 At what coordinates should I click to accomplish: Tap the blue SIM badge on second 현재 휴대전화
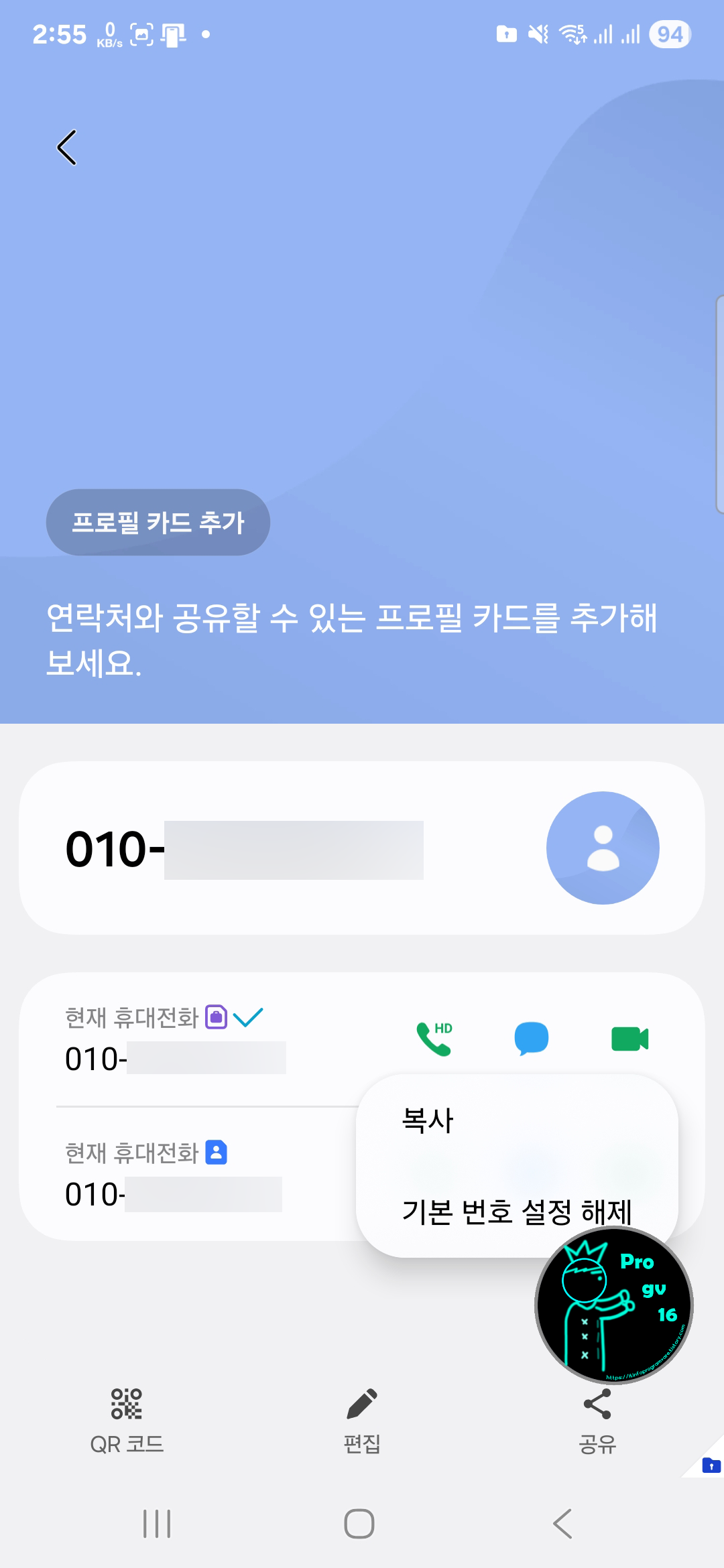pos(217,1153)
